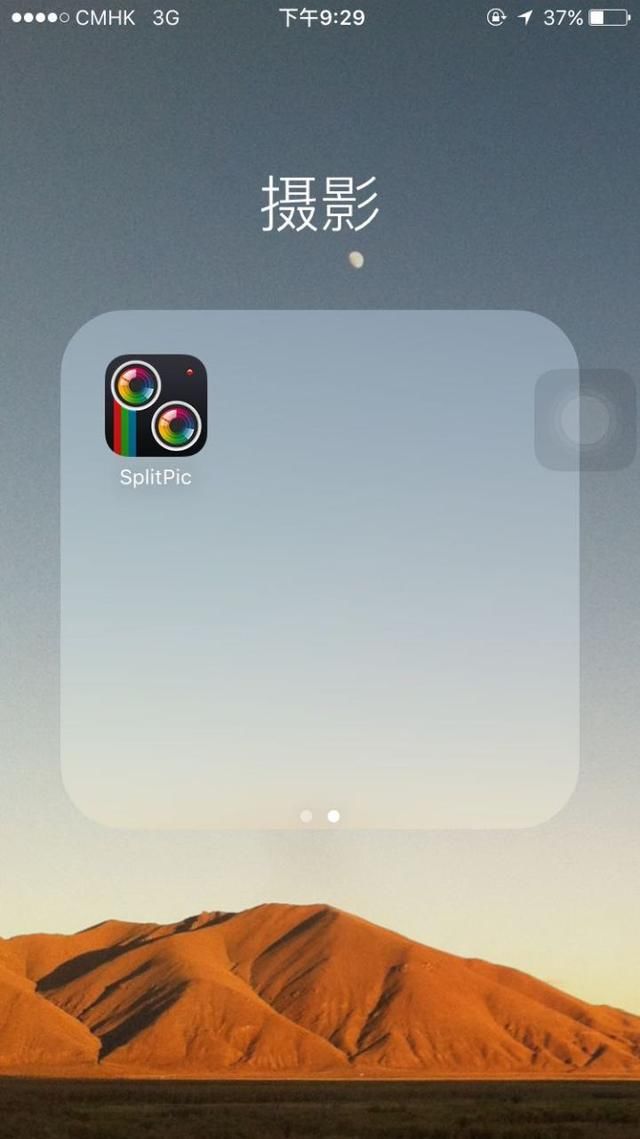Go to the first folder page dot
The height and width of the screenshot is (1139, 640).
click(x=306, y=816)
